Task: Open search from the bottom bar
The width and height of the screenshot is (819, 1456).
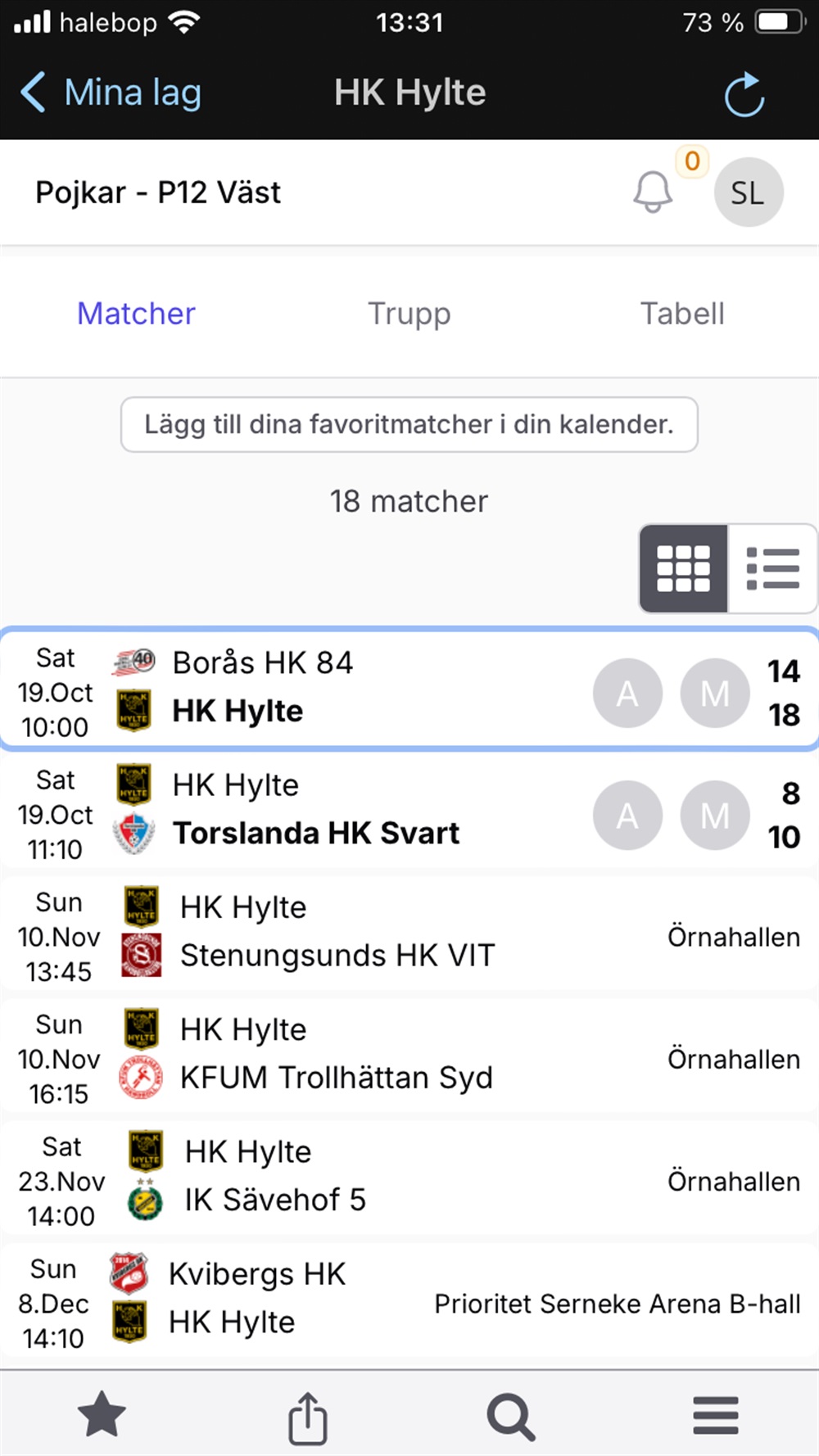Action: pos(511,1417)
